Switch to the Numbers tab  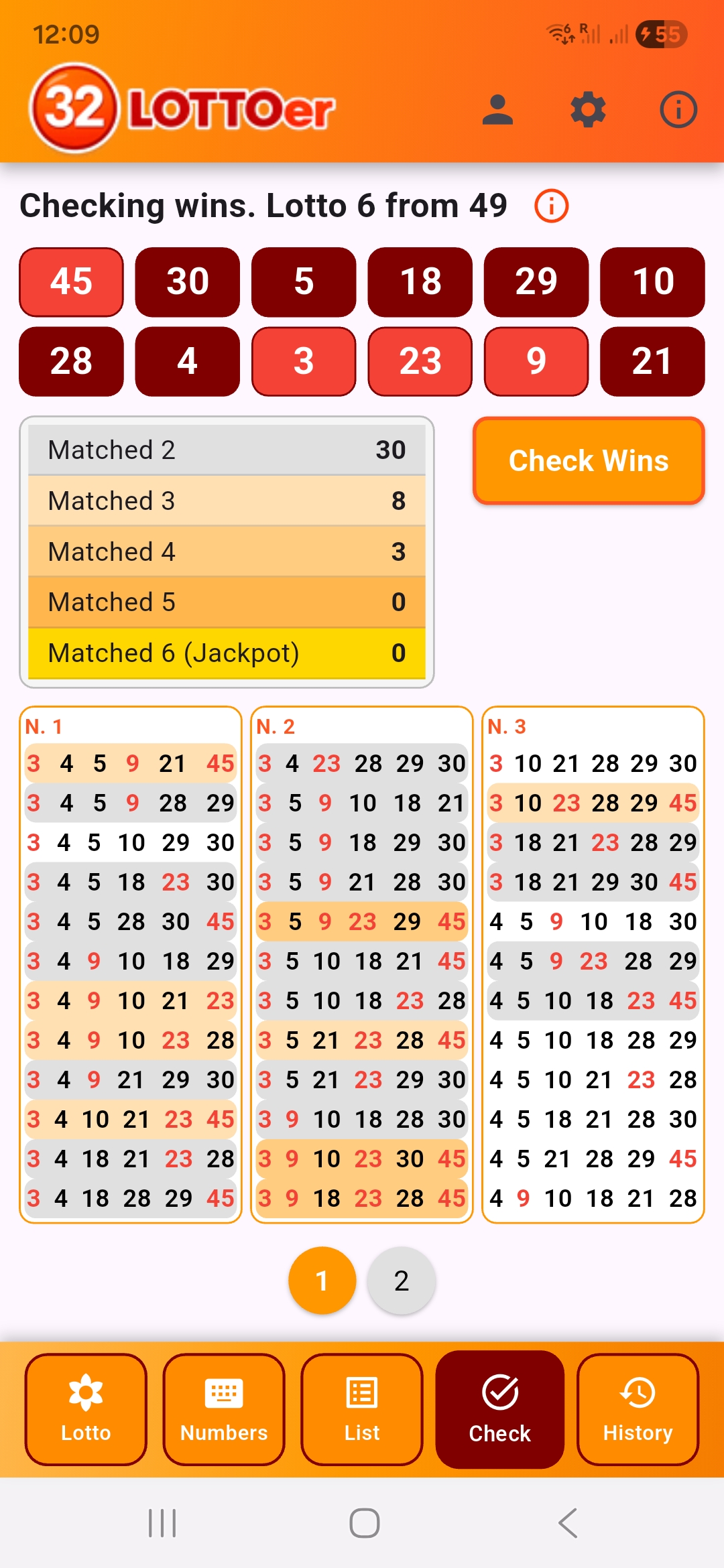[x=224, y=1409]
